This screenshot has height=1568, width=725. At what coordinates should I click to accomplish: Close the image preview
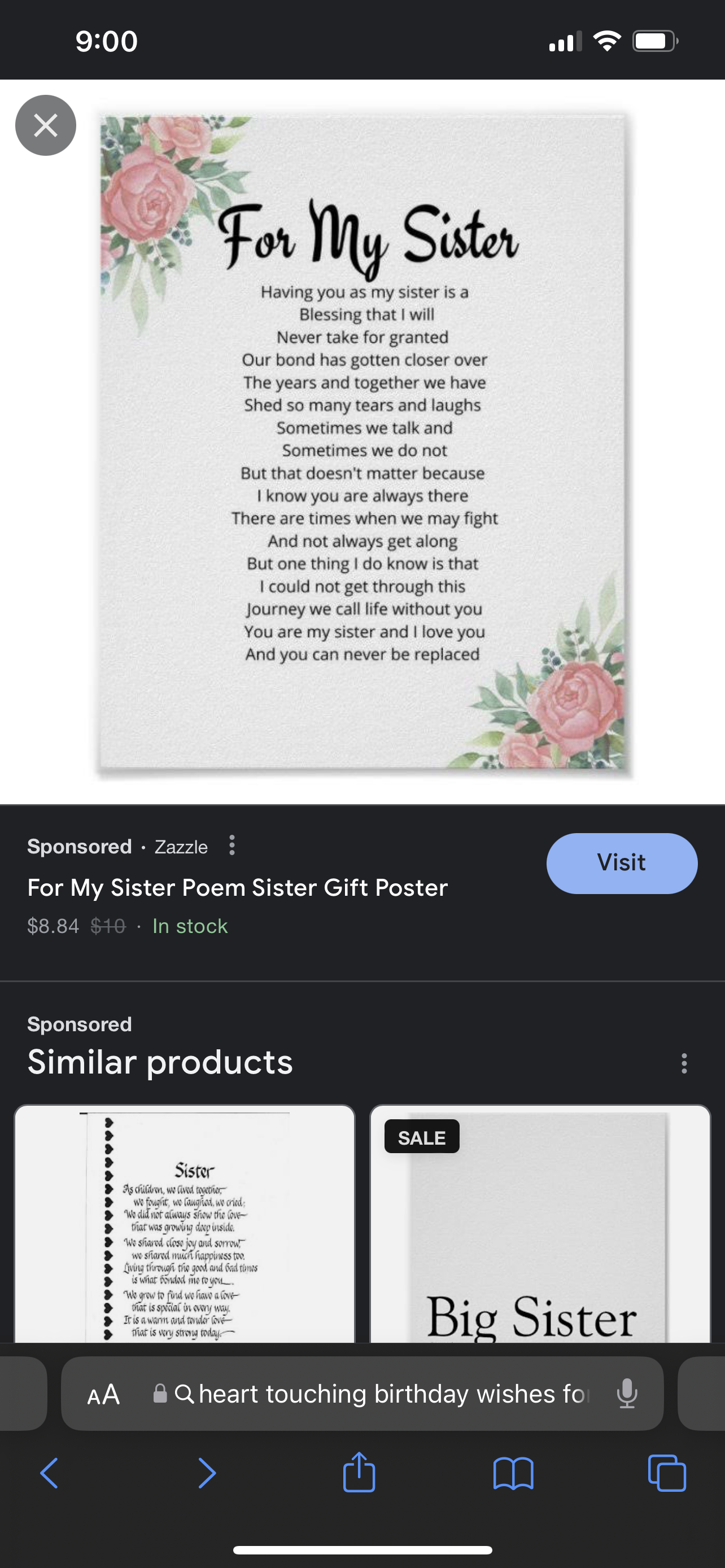(46, 125)
